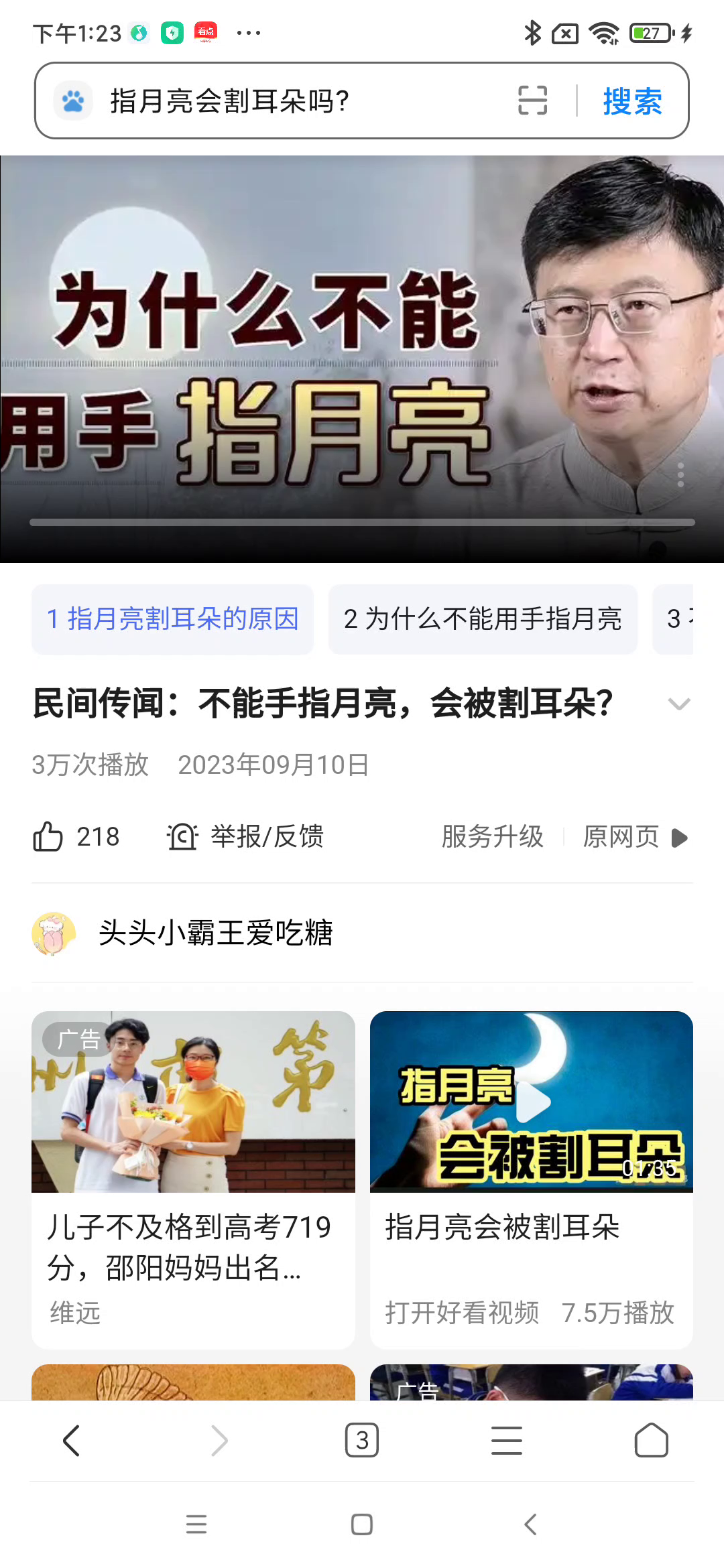
Task: Open author 头头小霸王爱吃糖 profile
Action: [x=215, y=933]
